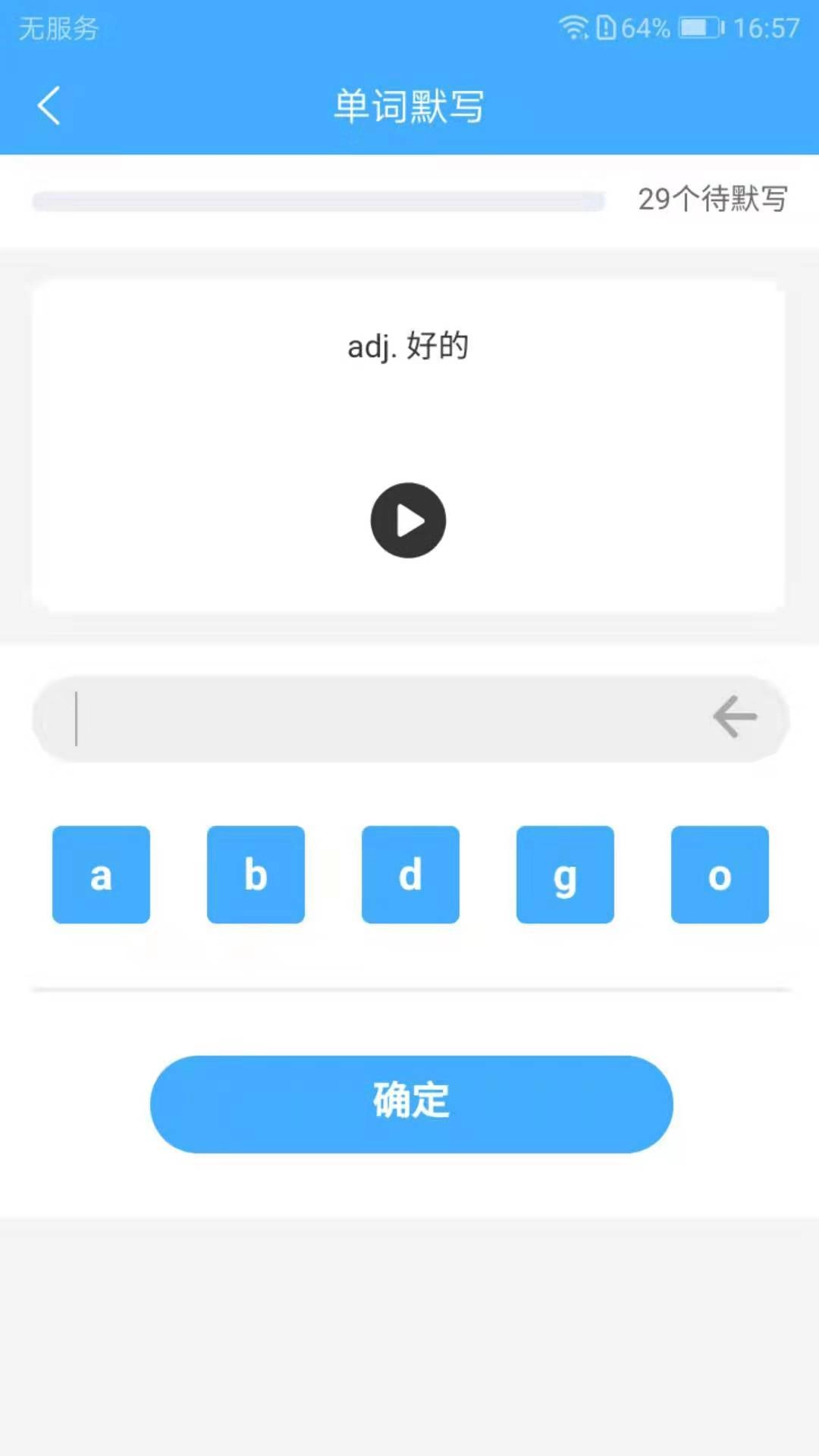Select the letter 'd' key
The image size is (819, 1456).
(410, 874)
